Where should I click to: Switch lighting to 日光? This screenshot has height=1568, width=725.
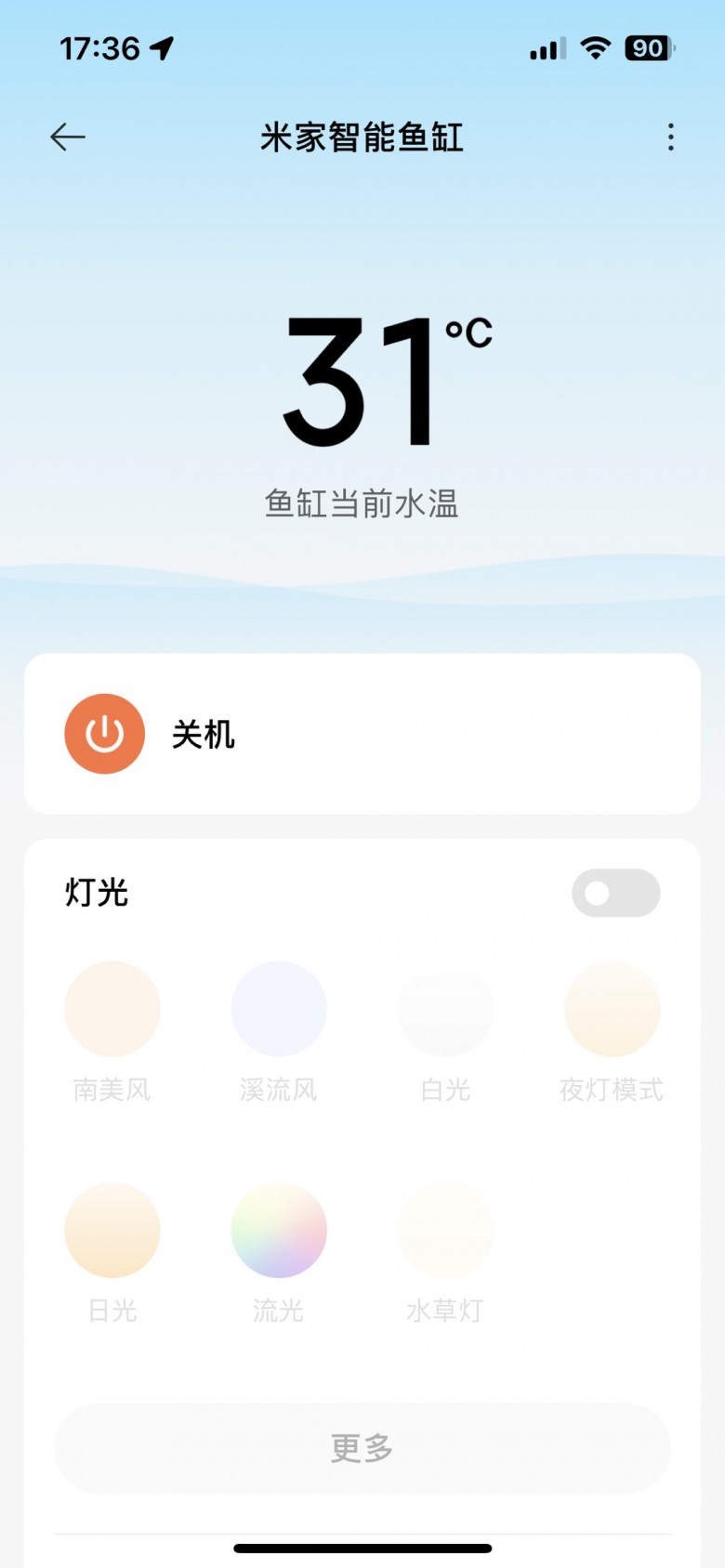[112, 1230]
